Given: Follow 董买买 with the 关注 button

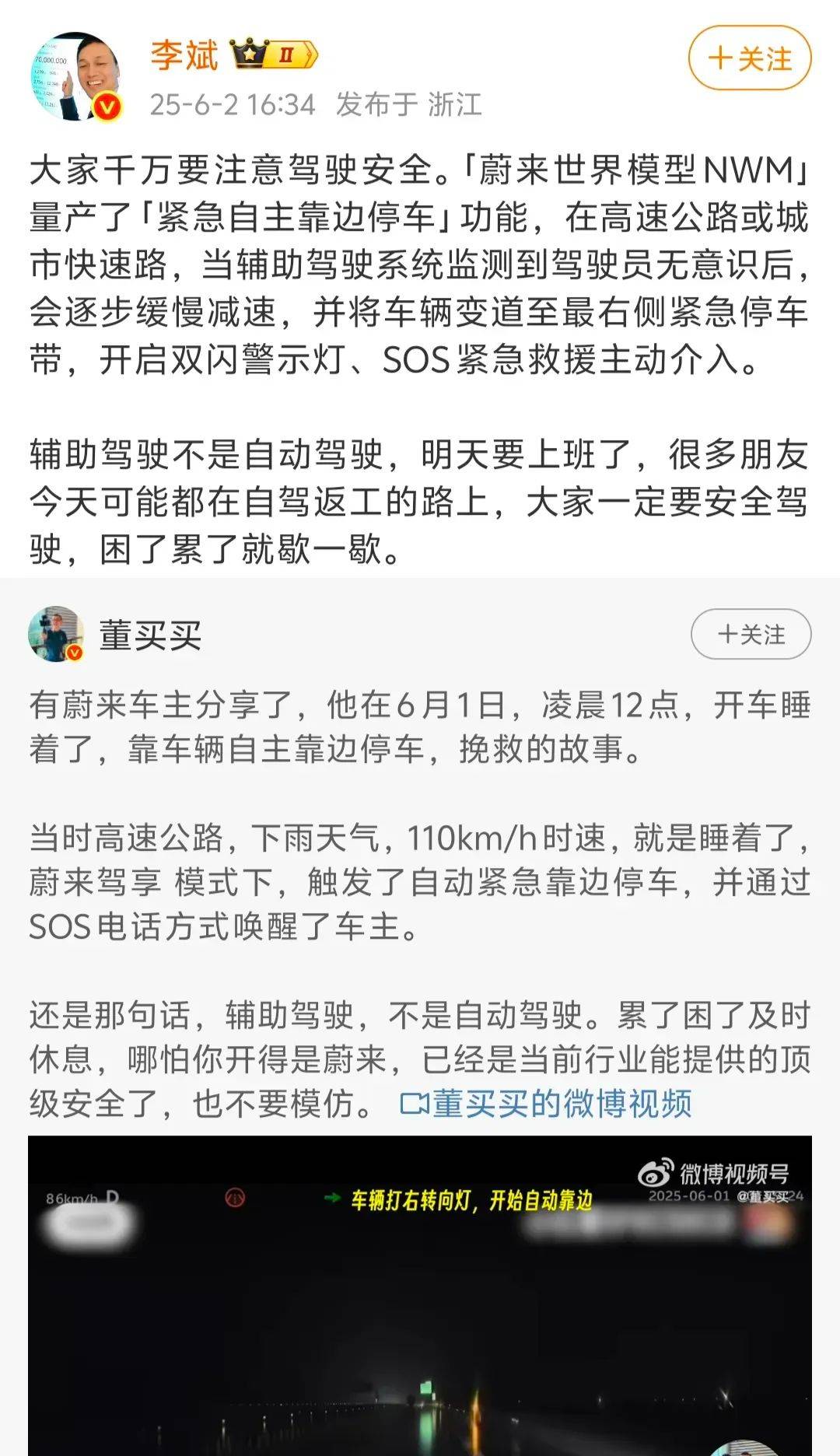Looking at the screenshot, I should coord(751,634).
